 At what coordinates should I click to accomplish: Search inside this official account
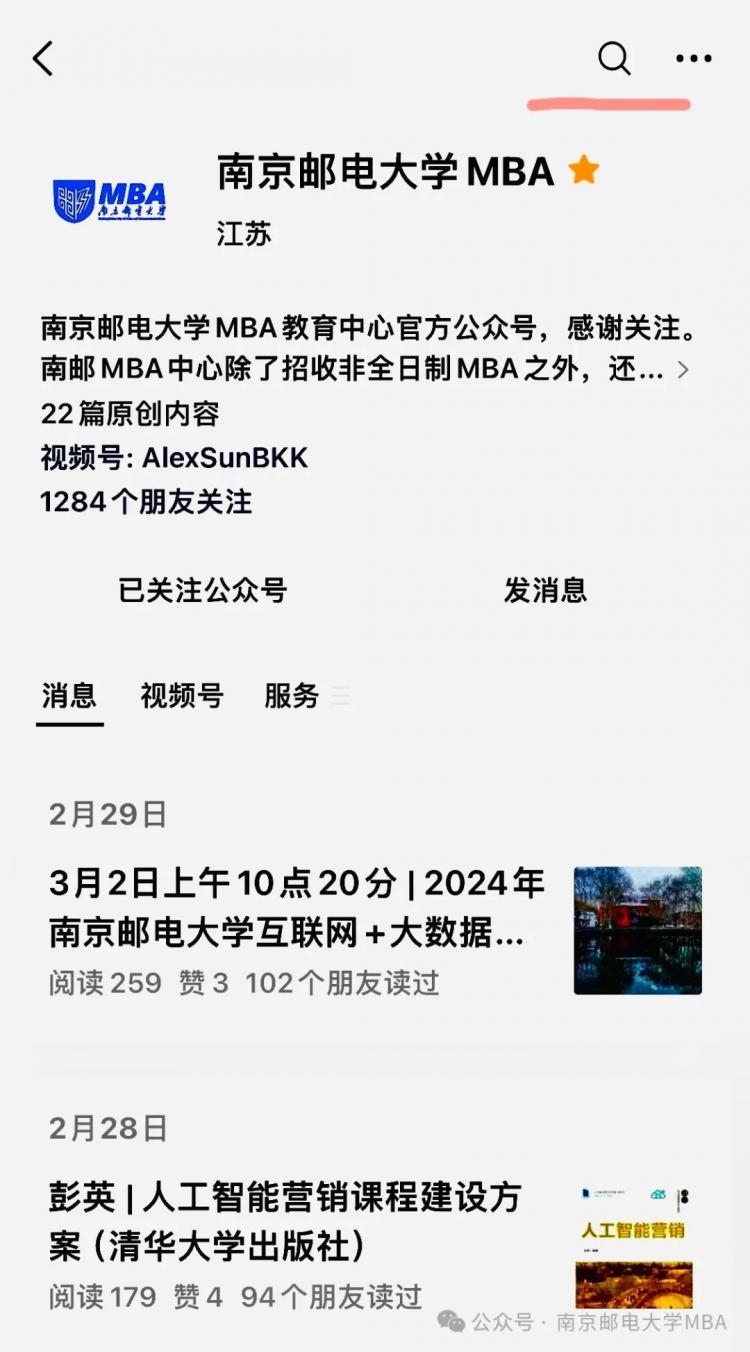(x=614, y=59)
